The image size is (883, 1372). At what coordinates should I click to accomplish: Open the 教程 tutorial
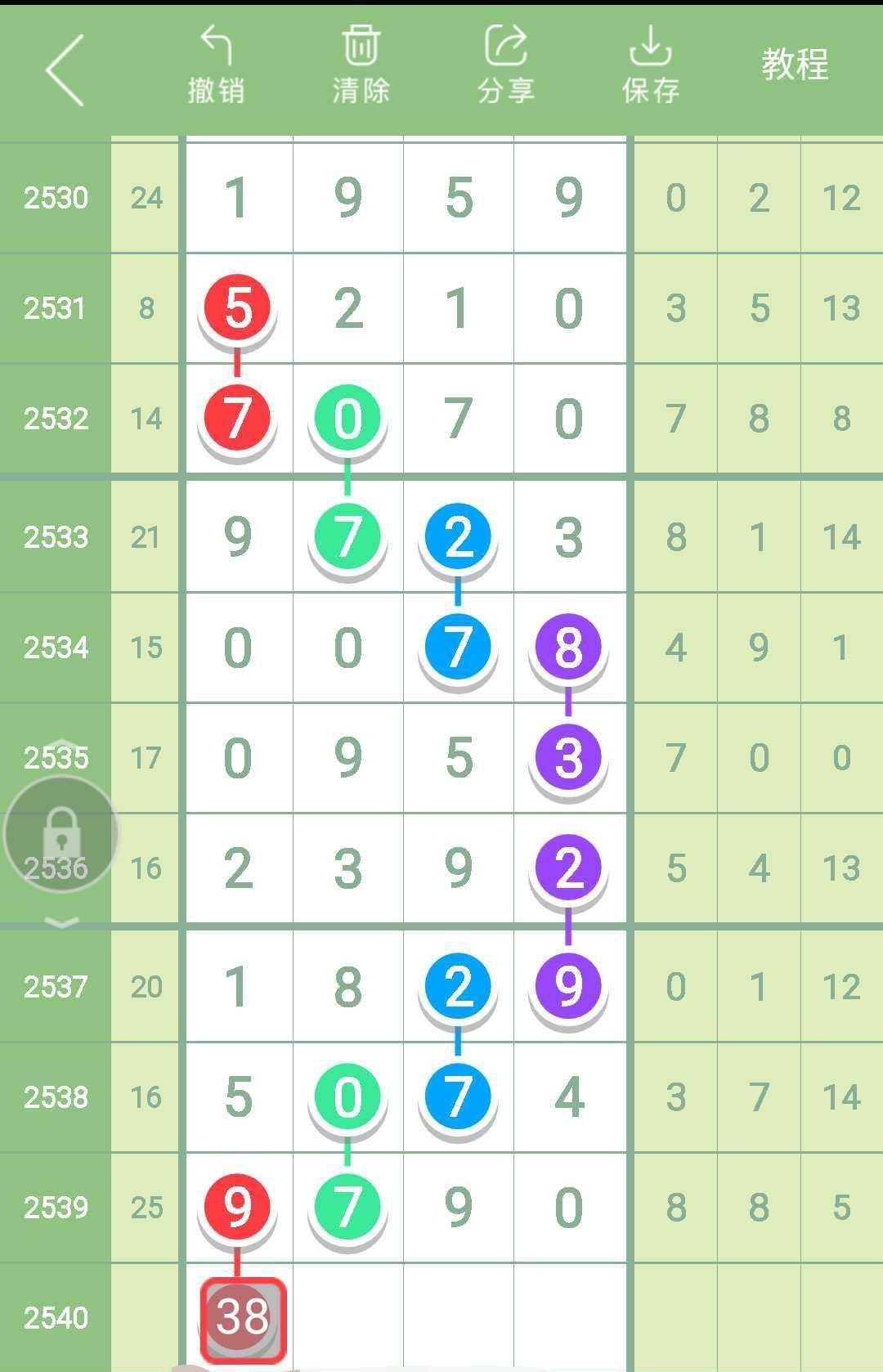tap(794, 67)
